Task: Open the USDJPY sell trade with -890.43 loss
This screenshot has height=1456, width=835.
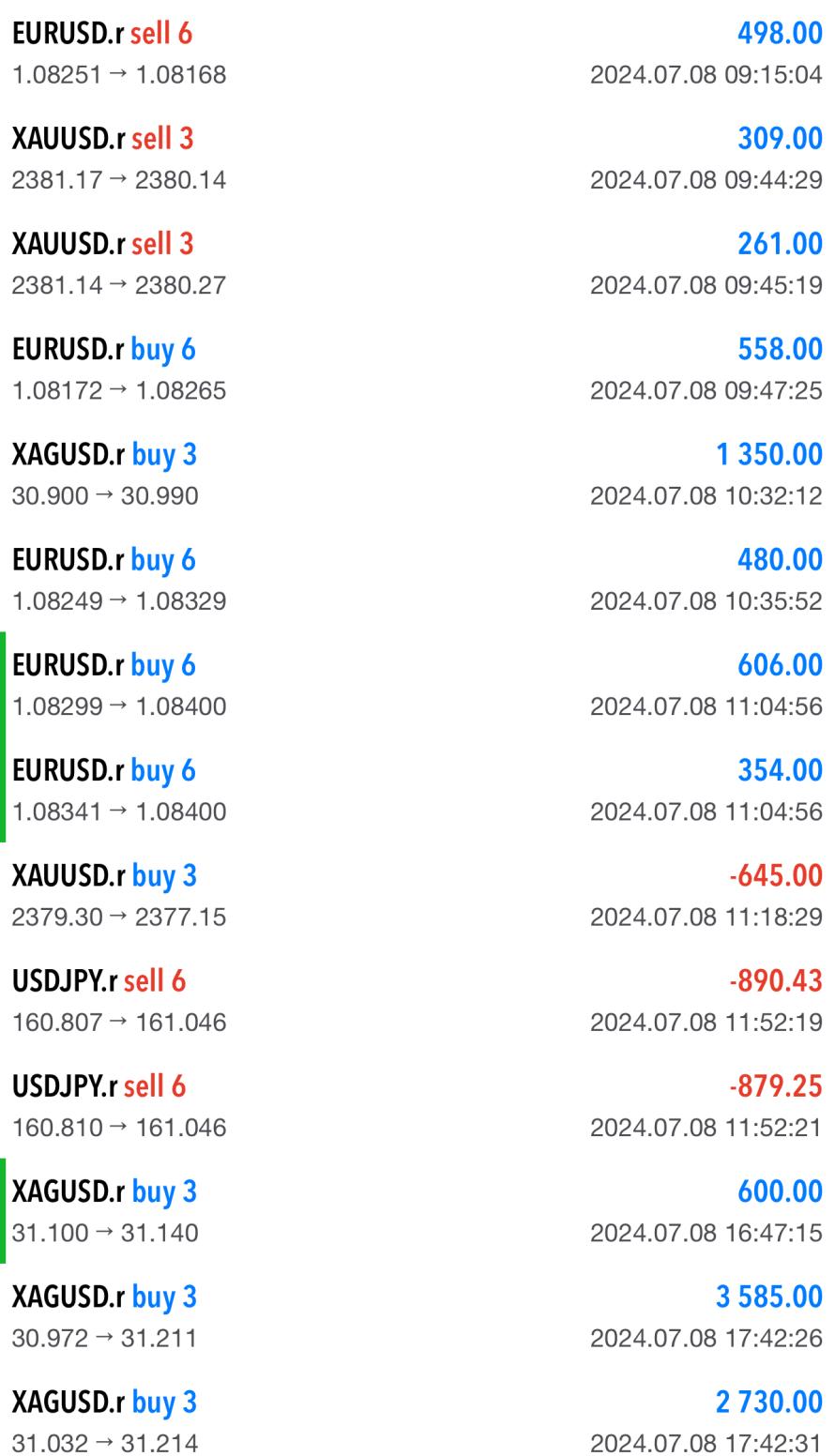Action: click(417, 1000)
